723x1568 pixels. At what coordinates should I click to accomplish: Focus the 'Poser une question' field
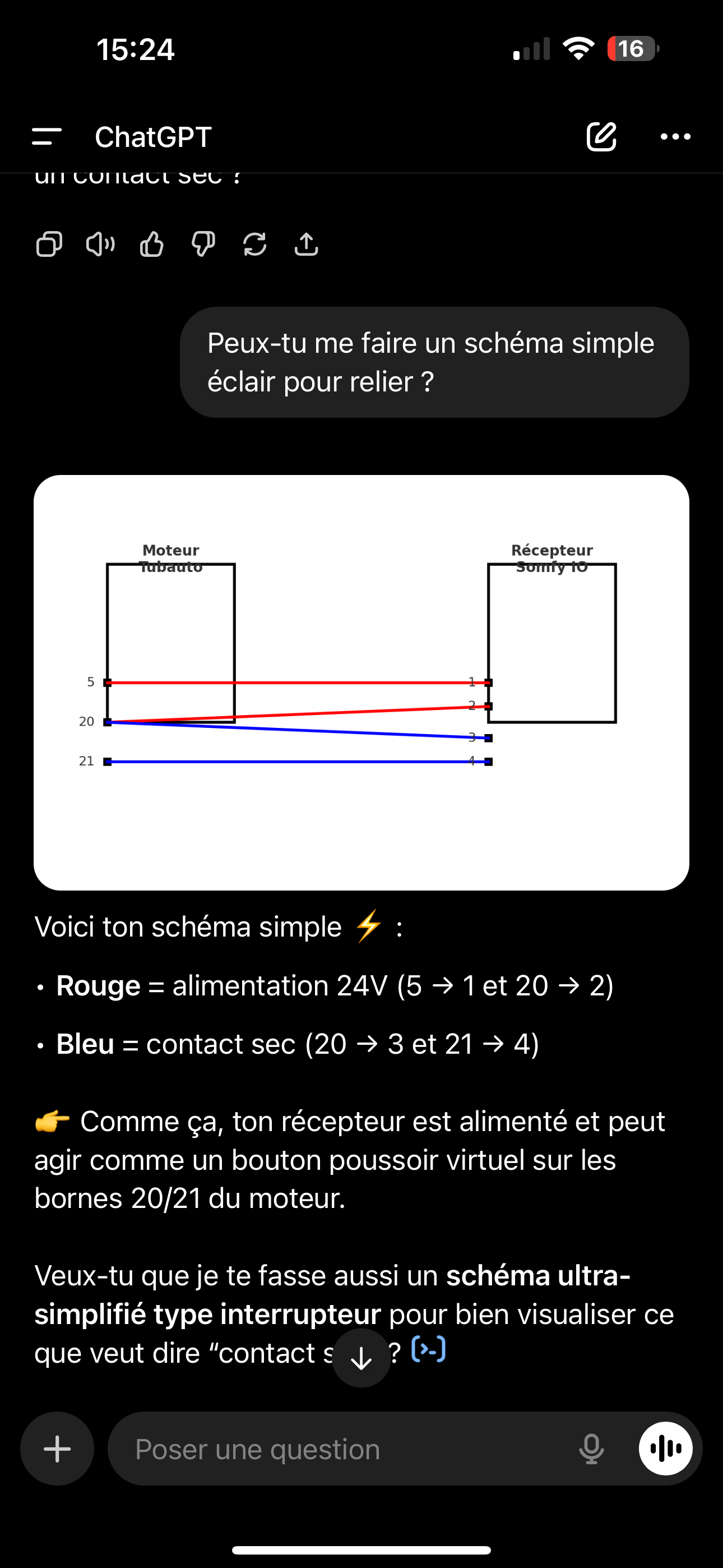tap(341, 1449)
